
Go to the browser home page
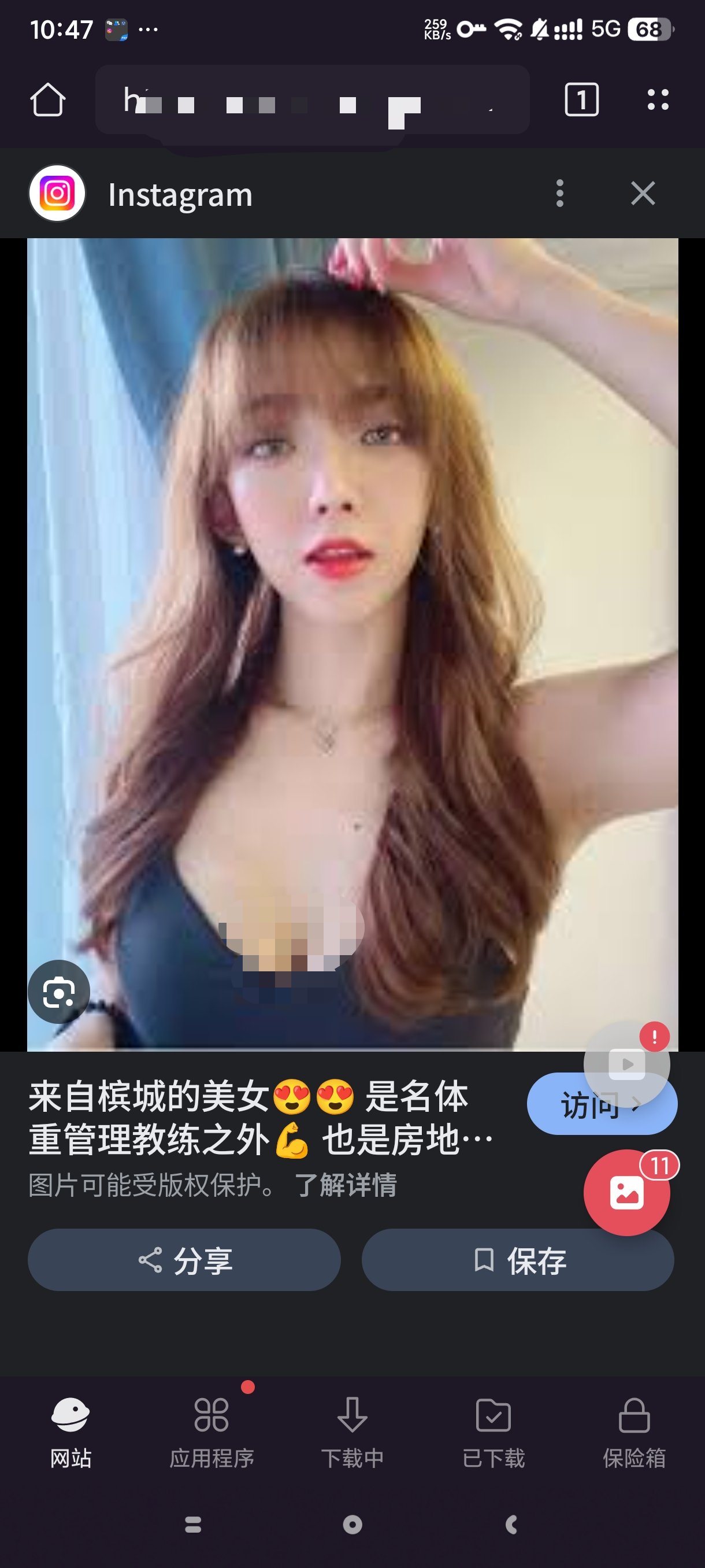[x=47, y=99]
